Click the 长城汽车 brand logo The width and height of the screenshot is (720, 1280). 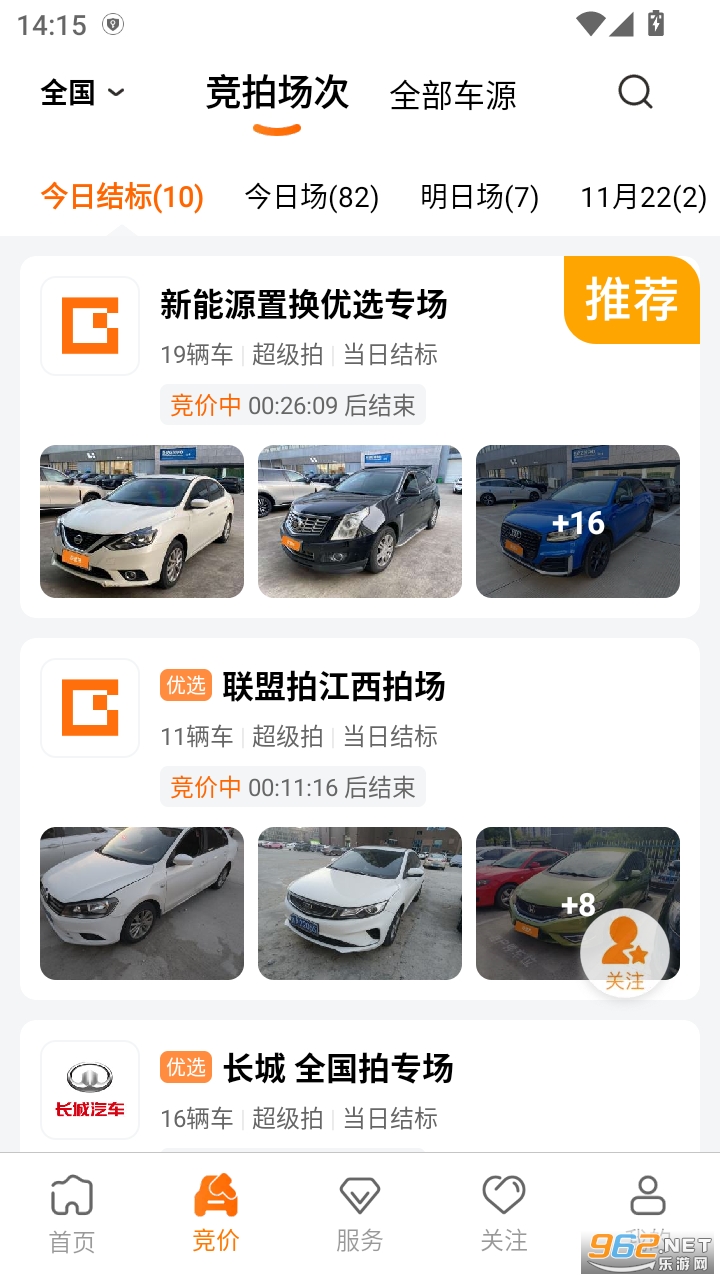[89, 1089]
